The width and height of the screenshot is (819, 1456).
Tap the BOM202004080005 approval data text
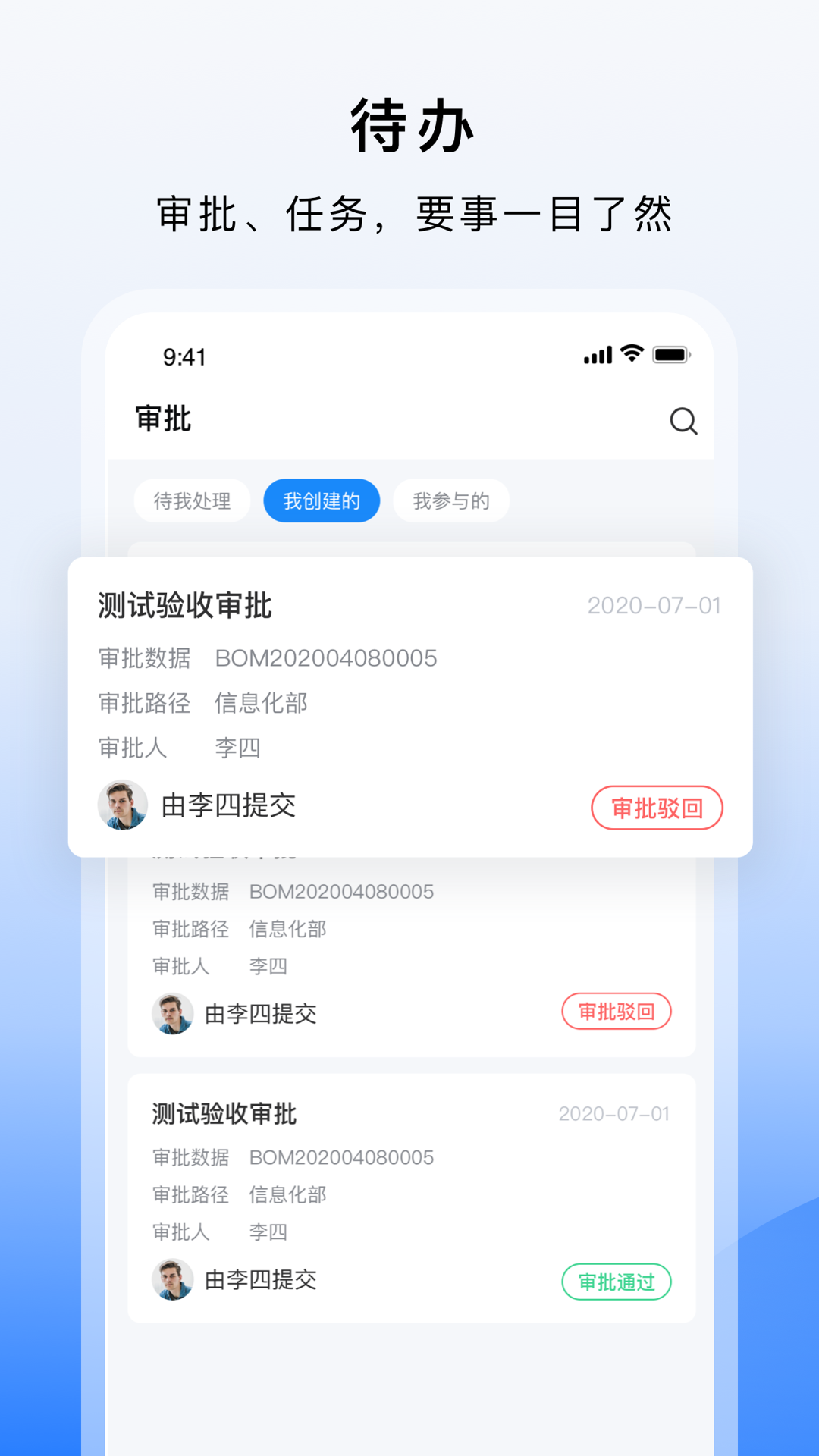(x=325, y=658)
